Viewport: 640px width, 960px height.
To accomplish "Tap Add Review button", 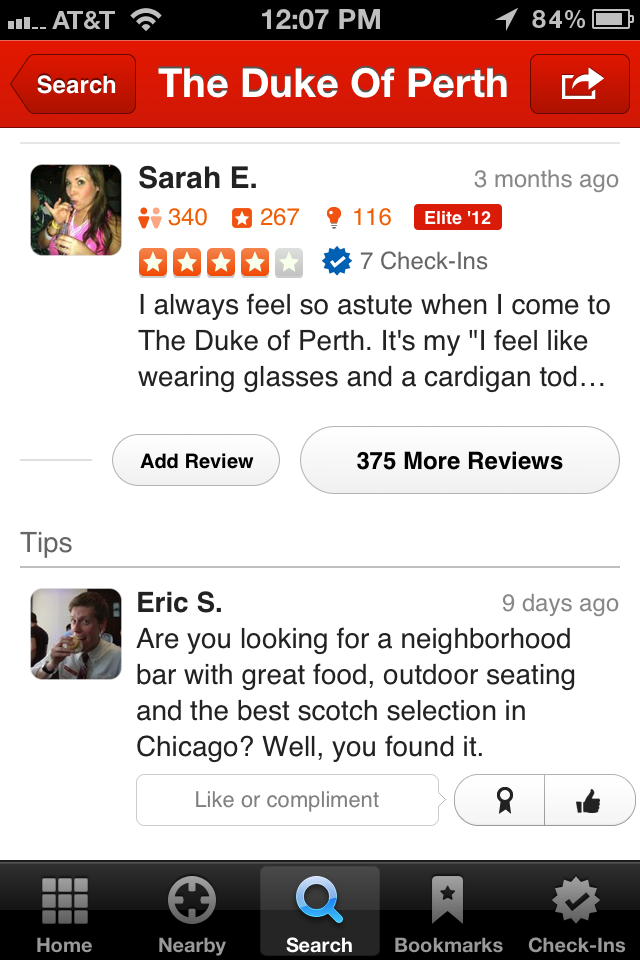I will point(196,461).
